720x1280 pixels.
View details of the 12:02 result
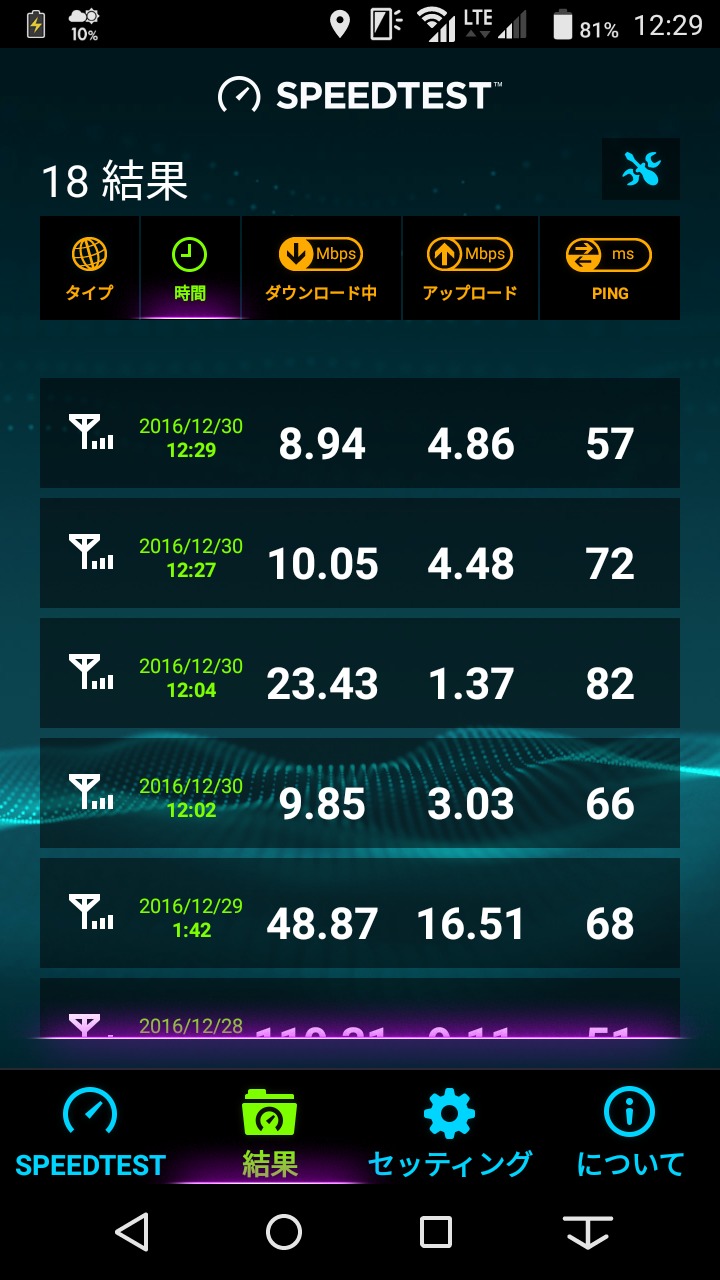tap(360, 793)
